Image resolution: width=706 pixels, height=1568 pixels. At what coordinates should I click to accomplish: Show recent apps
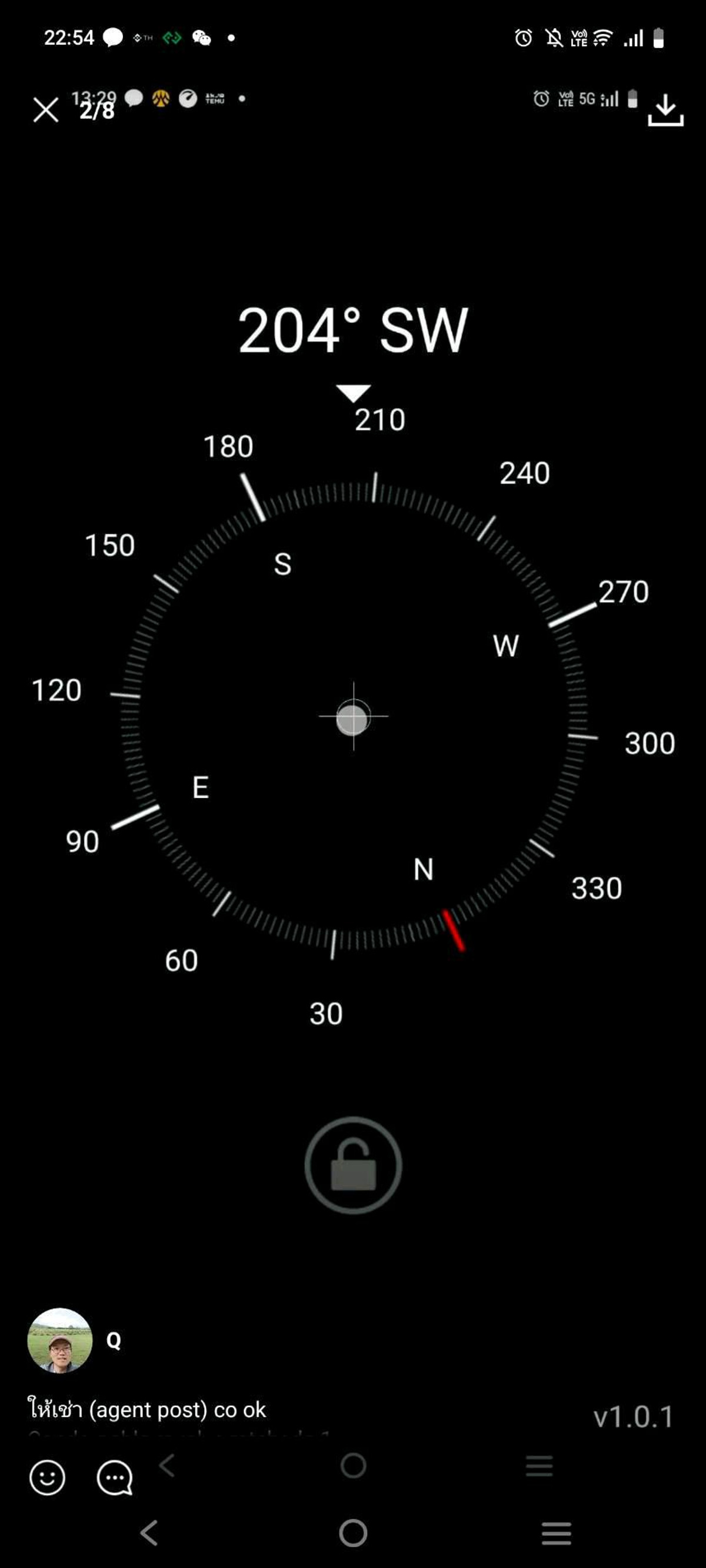click(556, 1533)
